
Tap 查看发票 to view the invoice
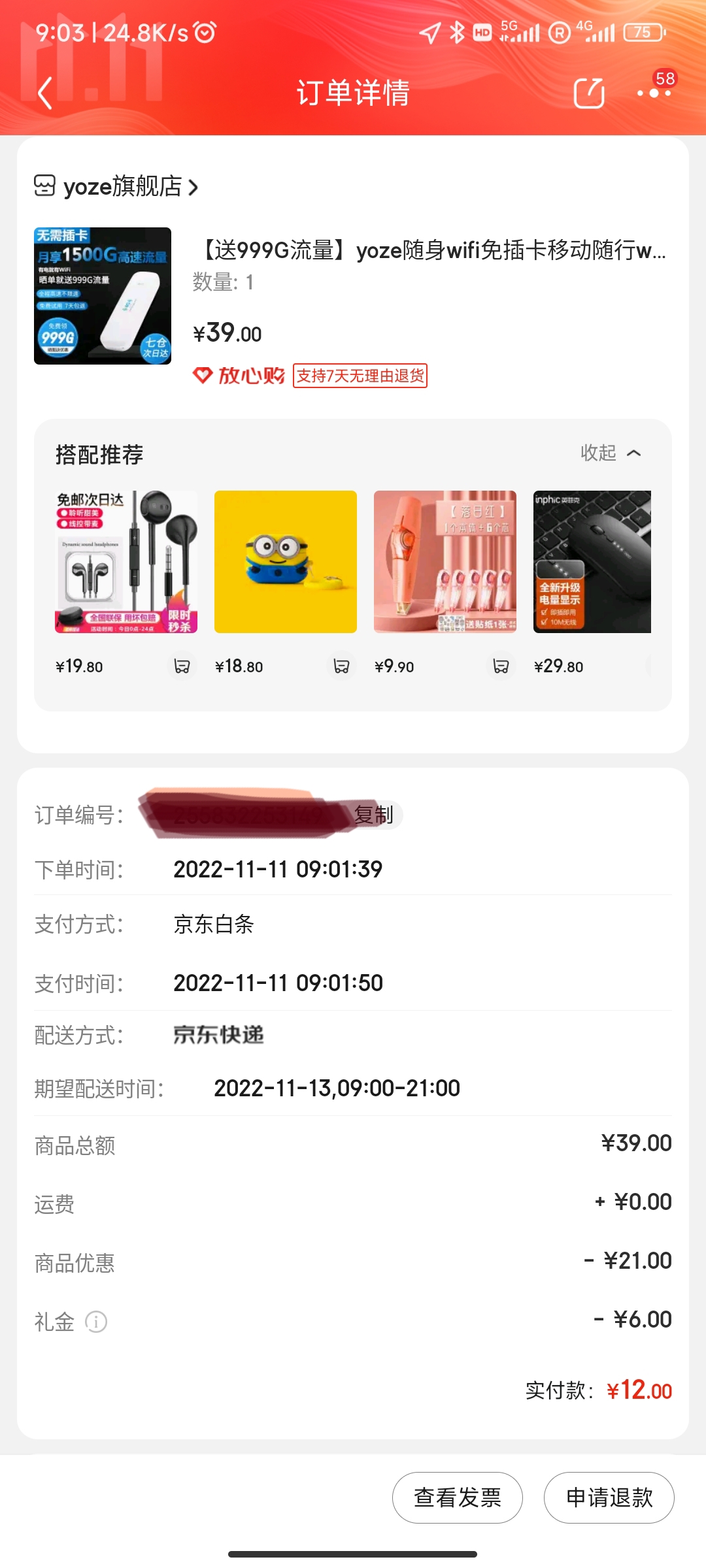point(458,1497)
